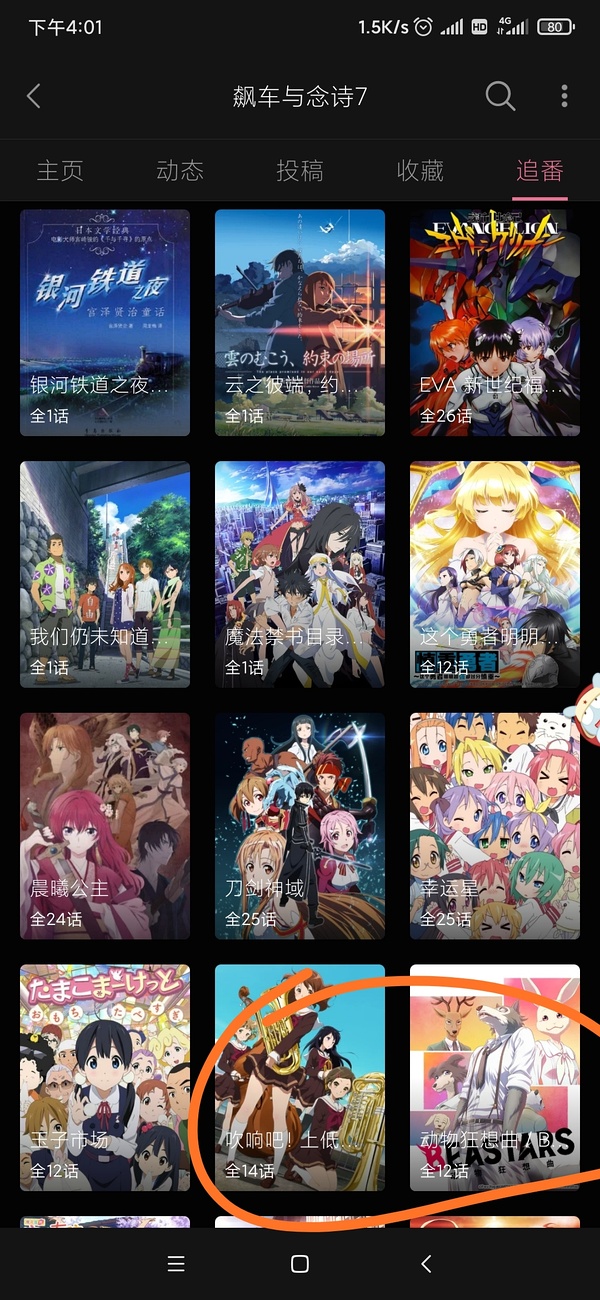
Task: Open search in the profile header
Action: (x=500, y=96)
